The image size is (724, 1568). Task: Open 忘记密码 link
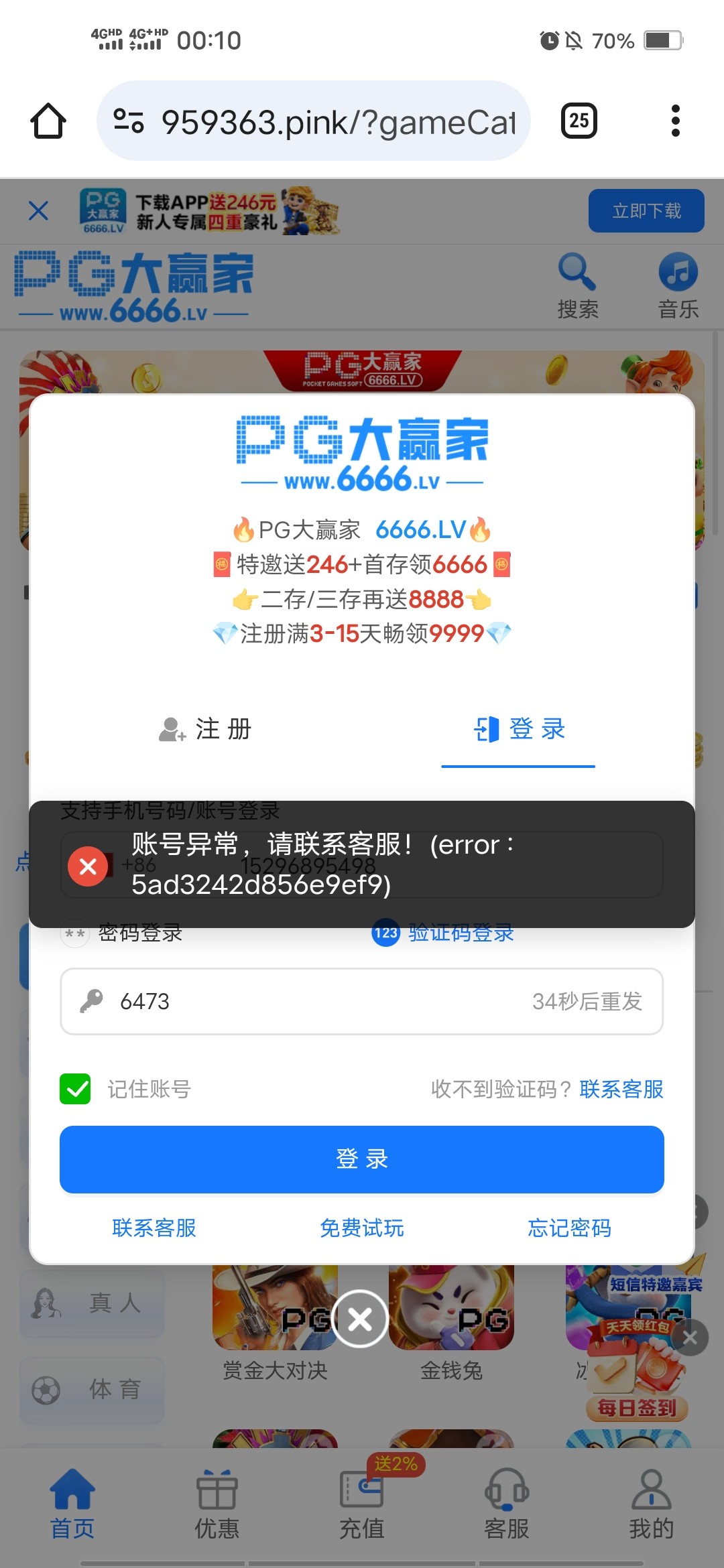(x=569, y=1228)
